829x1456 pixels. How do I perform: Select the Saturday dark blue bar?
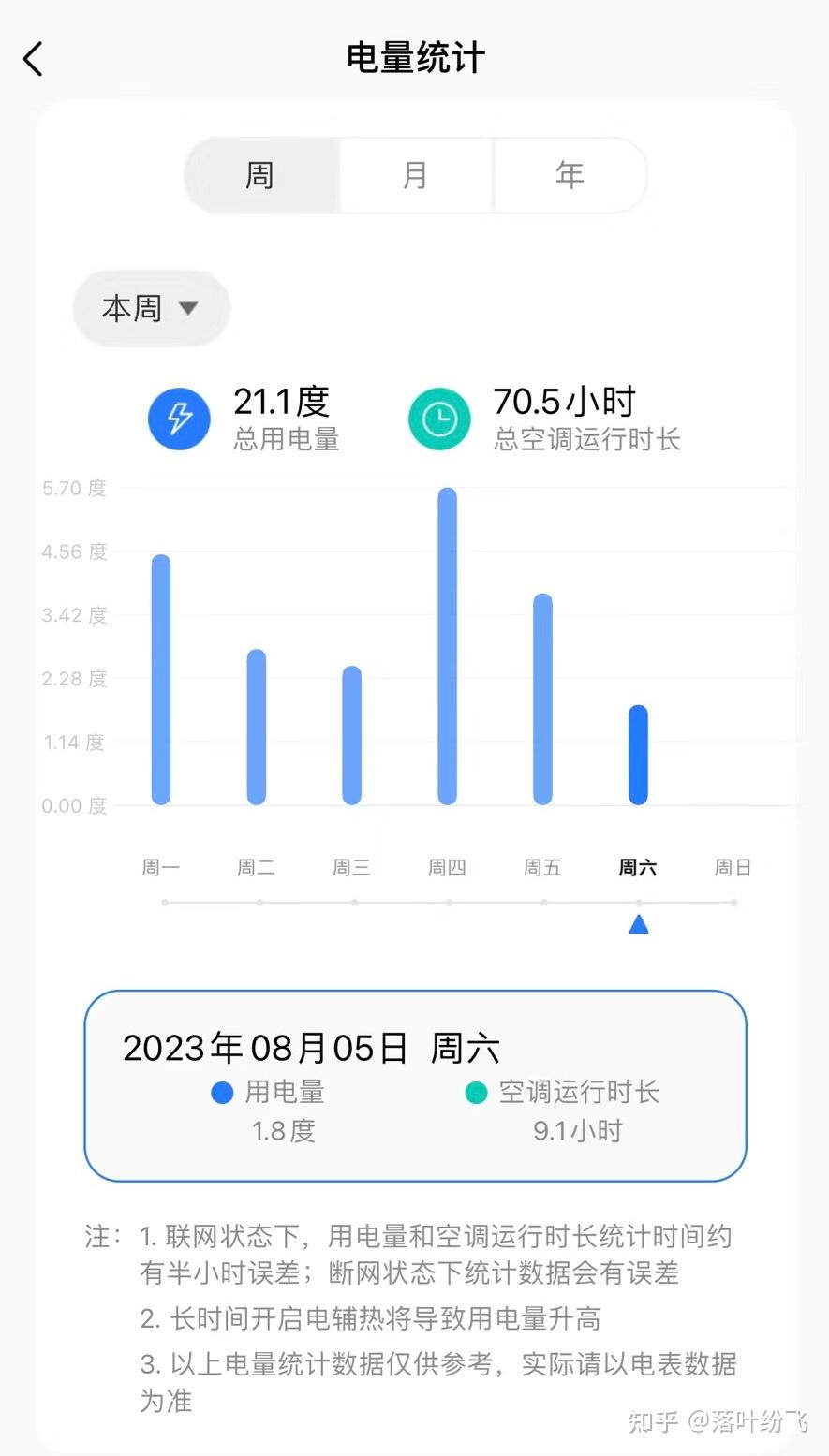638,754
